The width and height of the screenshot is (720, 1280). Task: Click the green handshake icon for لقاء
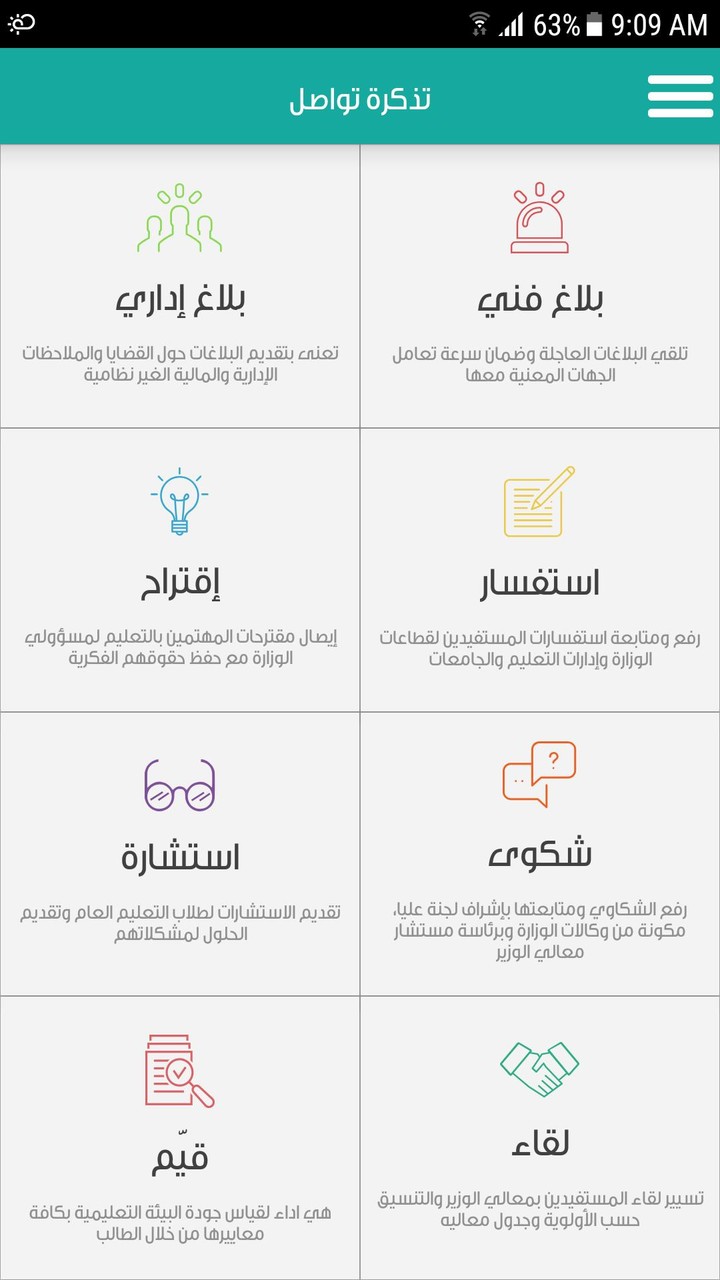pos(540,1067)
